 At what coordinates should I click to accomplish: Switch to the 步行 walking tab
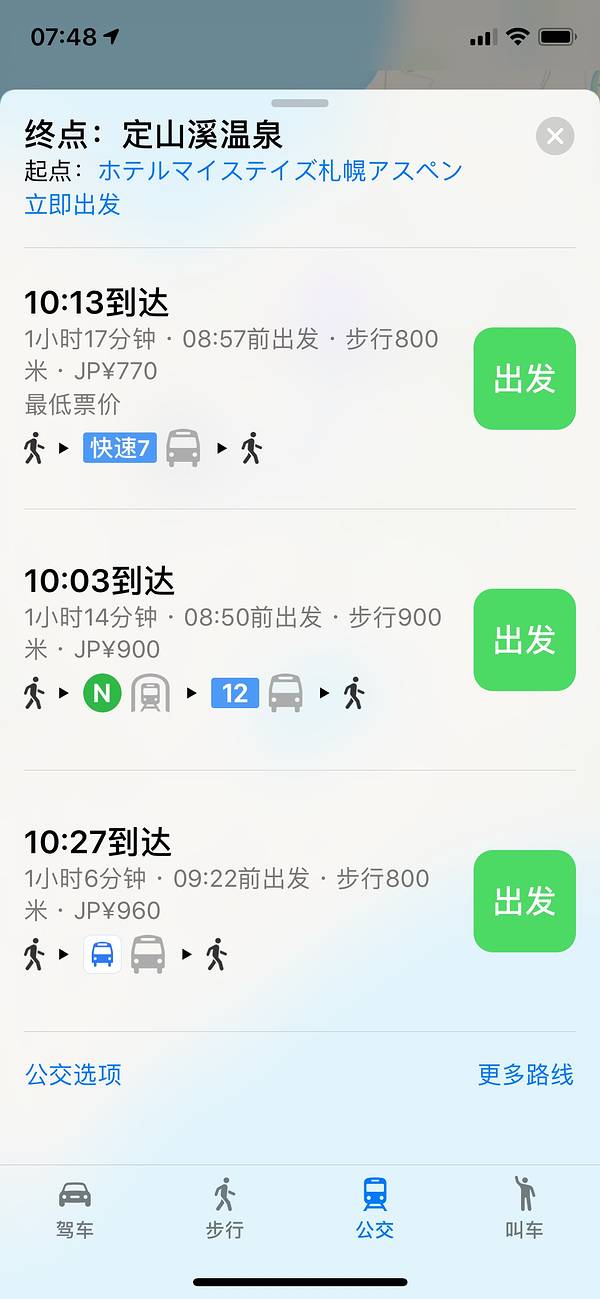225,1208
